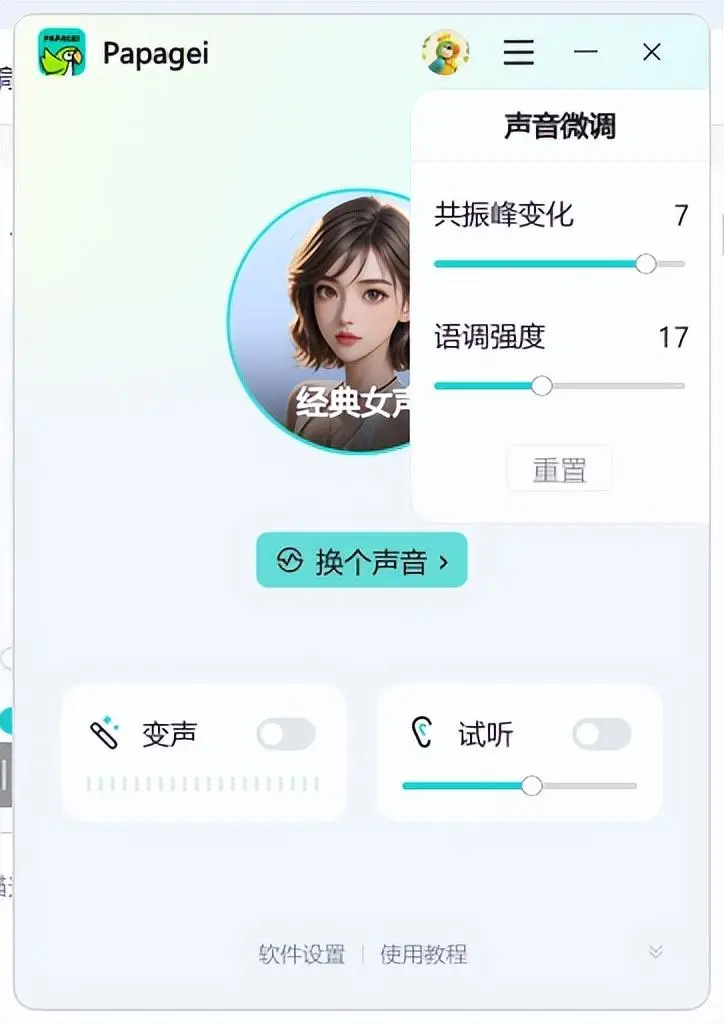724x1024 pixels.
Task: Minimize the Papagei window
Action: point(586,52)
